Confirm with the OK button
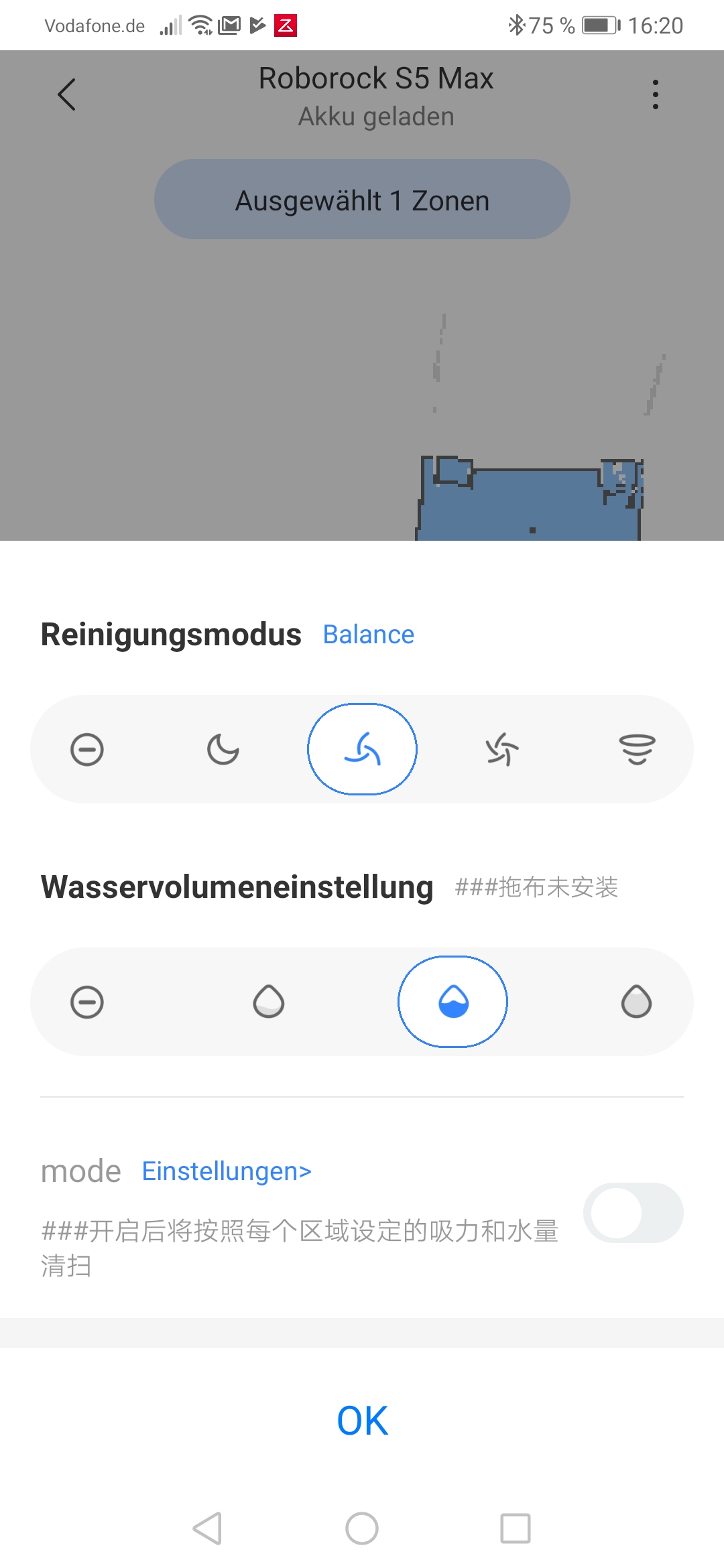Viewport: 724px width, 1568px height. pos(362,1421)
